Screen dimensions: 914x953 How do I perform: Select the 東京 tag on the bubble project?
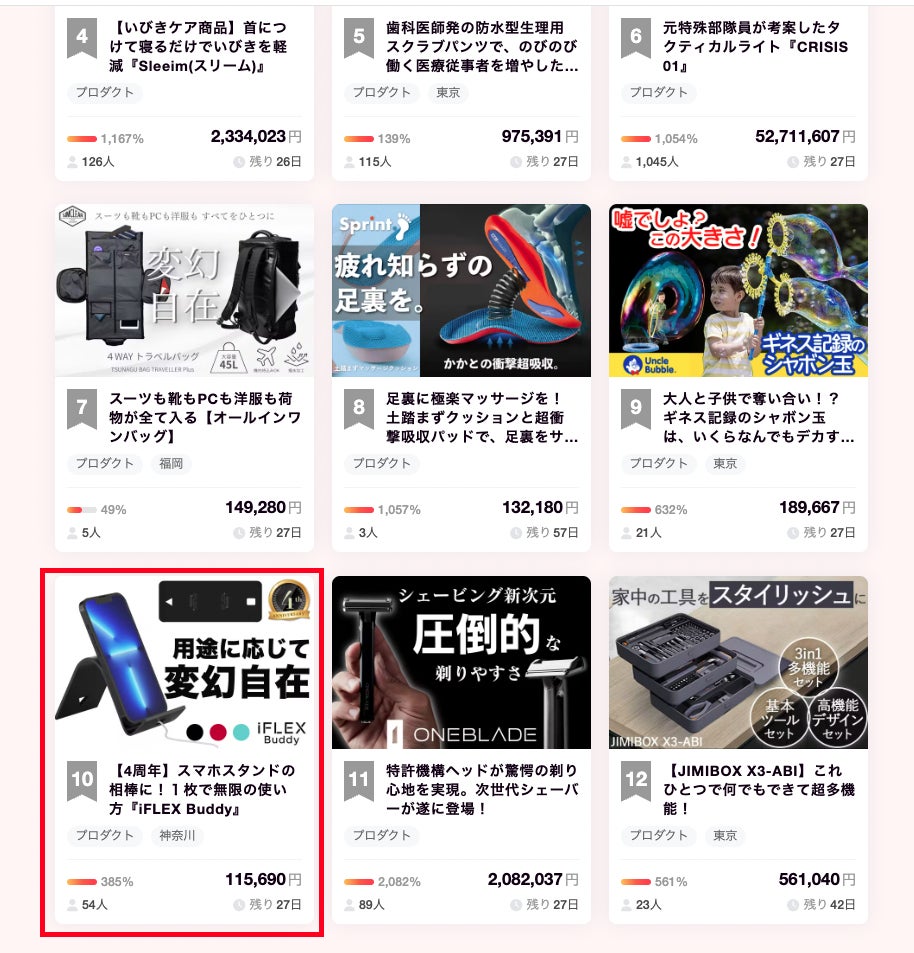coord(724,463)
